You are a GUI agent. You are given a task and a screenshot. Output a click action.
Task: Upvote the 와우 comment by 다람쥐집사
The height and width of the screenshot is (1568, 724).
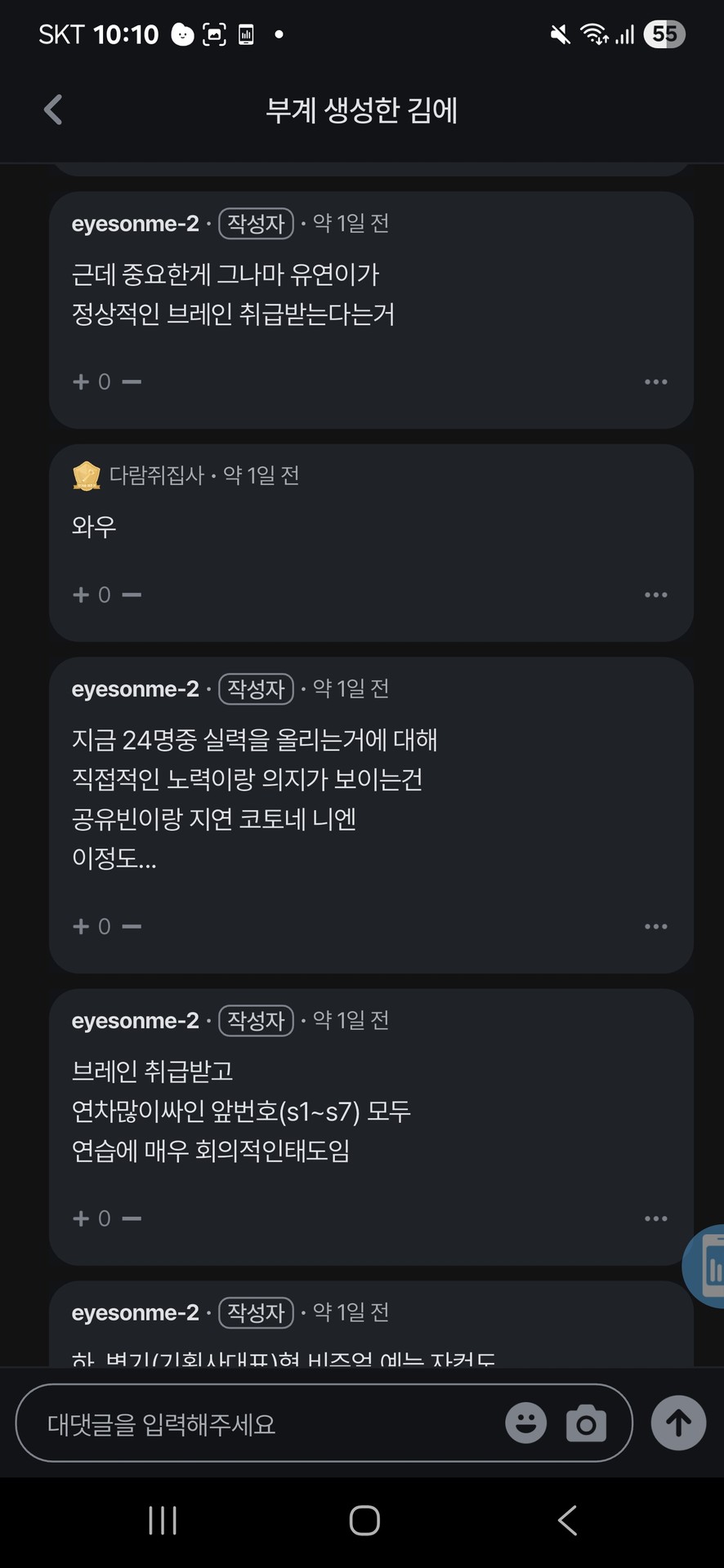(x=81, y=595)
